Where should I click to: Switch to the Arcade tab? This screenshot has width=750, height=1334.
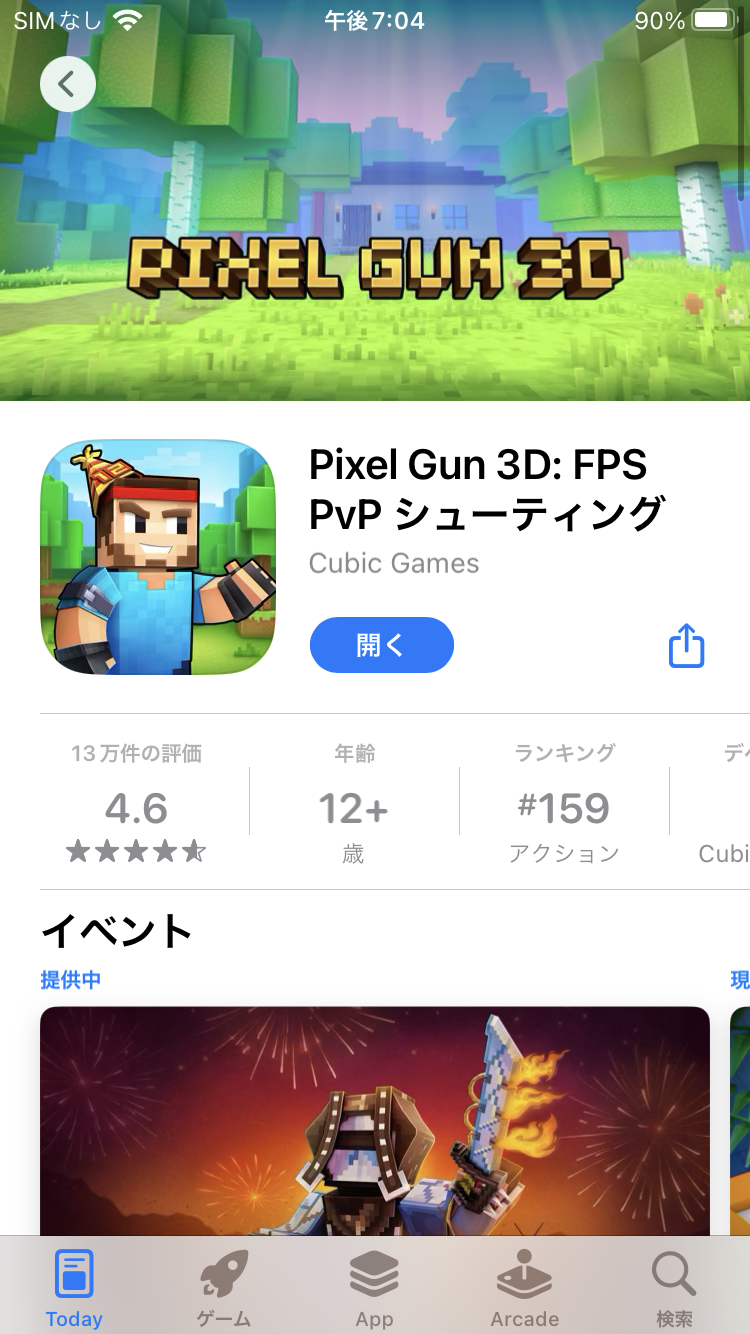coord(524,1288)
